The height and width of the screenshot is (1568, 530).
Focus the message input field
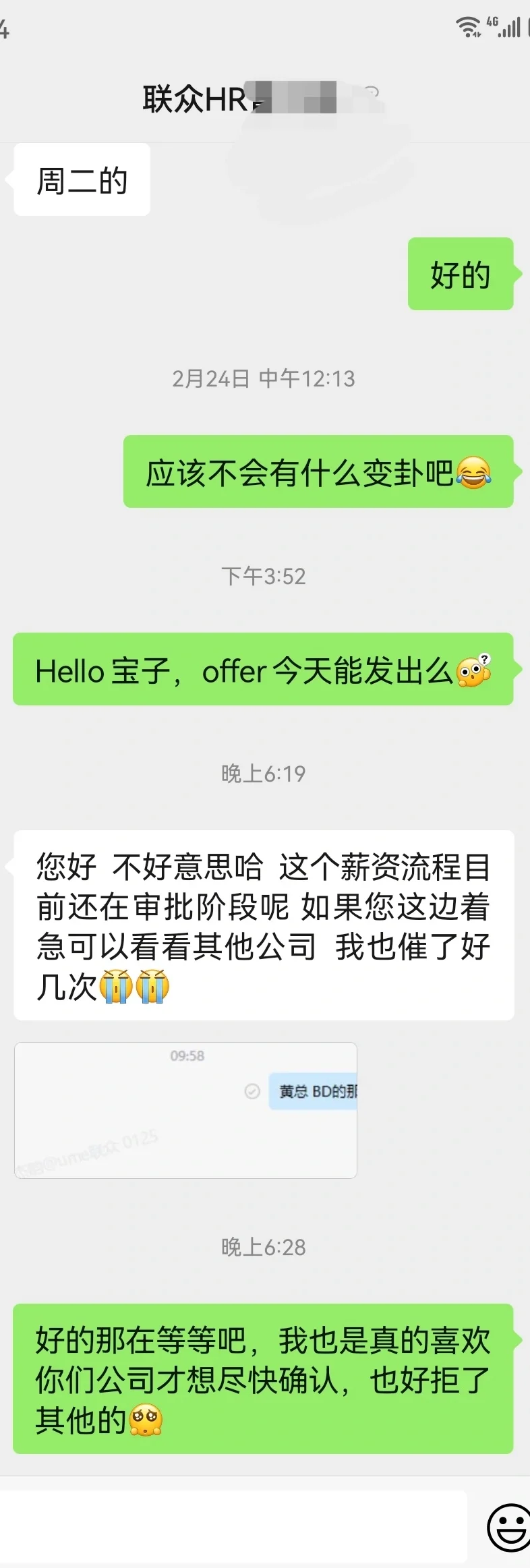233,1527
